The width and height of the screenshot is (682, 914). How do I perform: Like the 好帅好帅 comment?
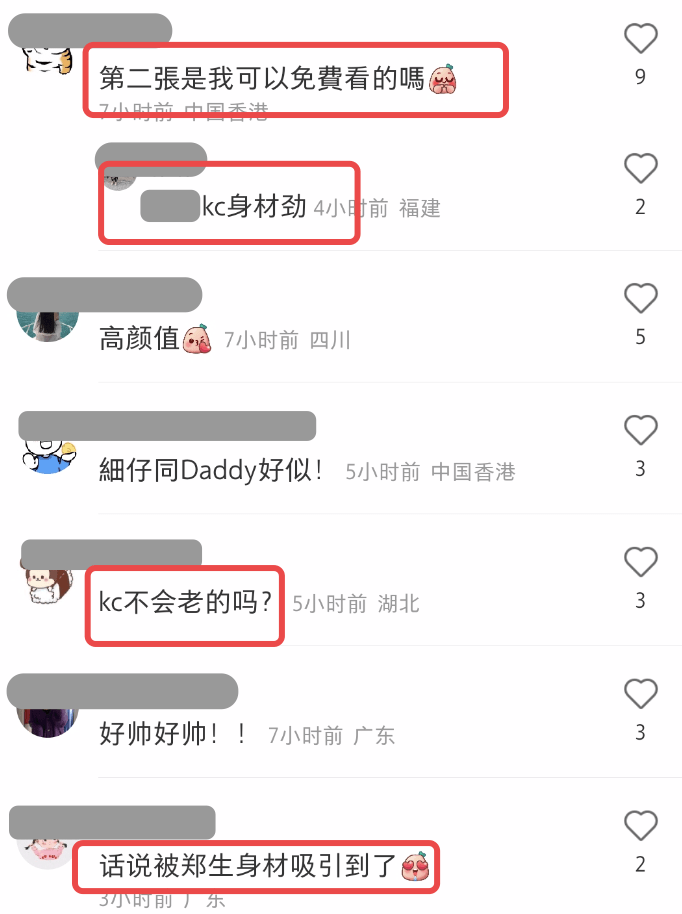pyautogui.click(x=640, y=694)
